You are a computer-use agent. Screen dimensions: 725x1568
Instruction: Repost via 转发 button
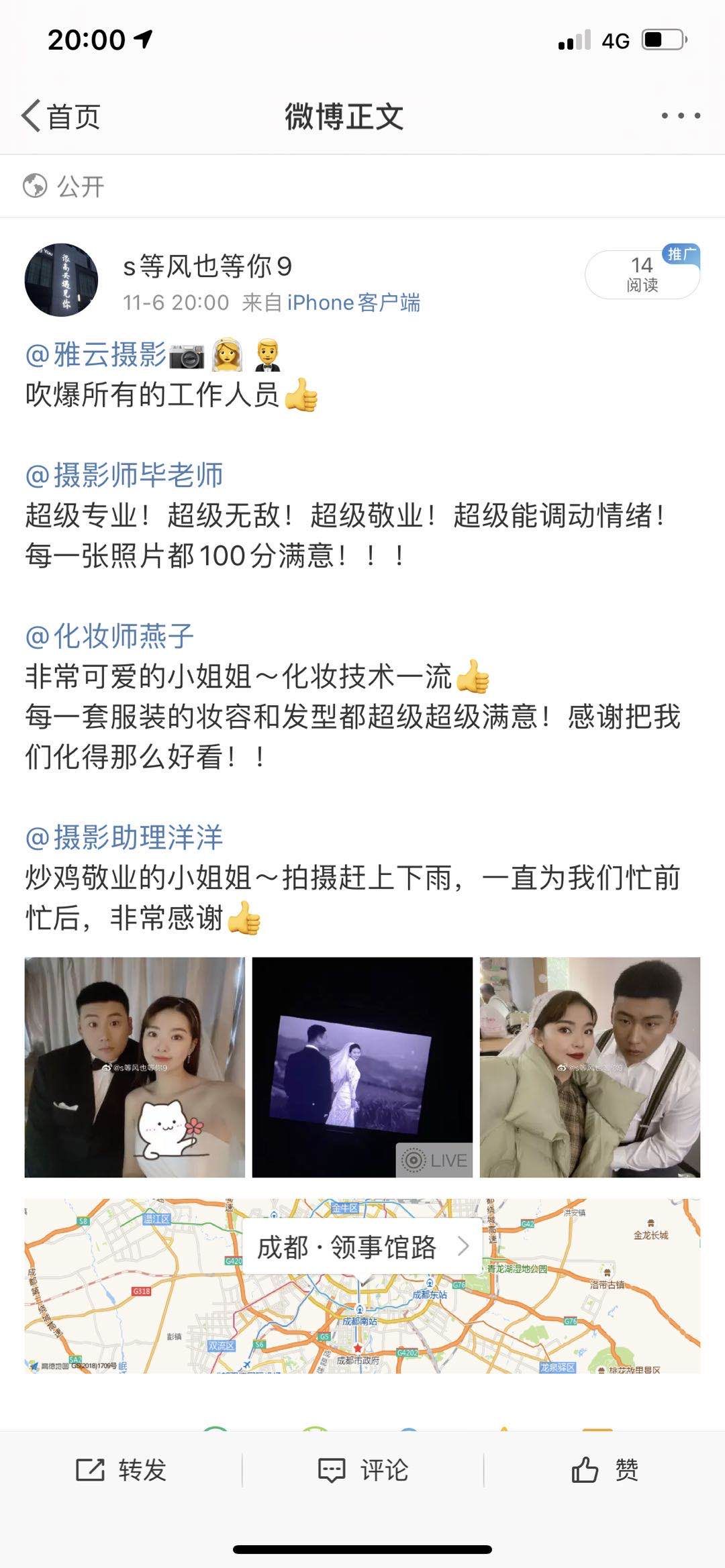tap(121, 1470)
